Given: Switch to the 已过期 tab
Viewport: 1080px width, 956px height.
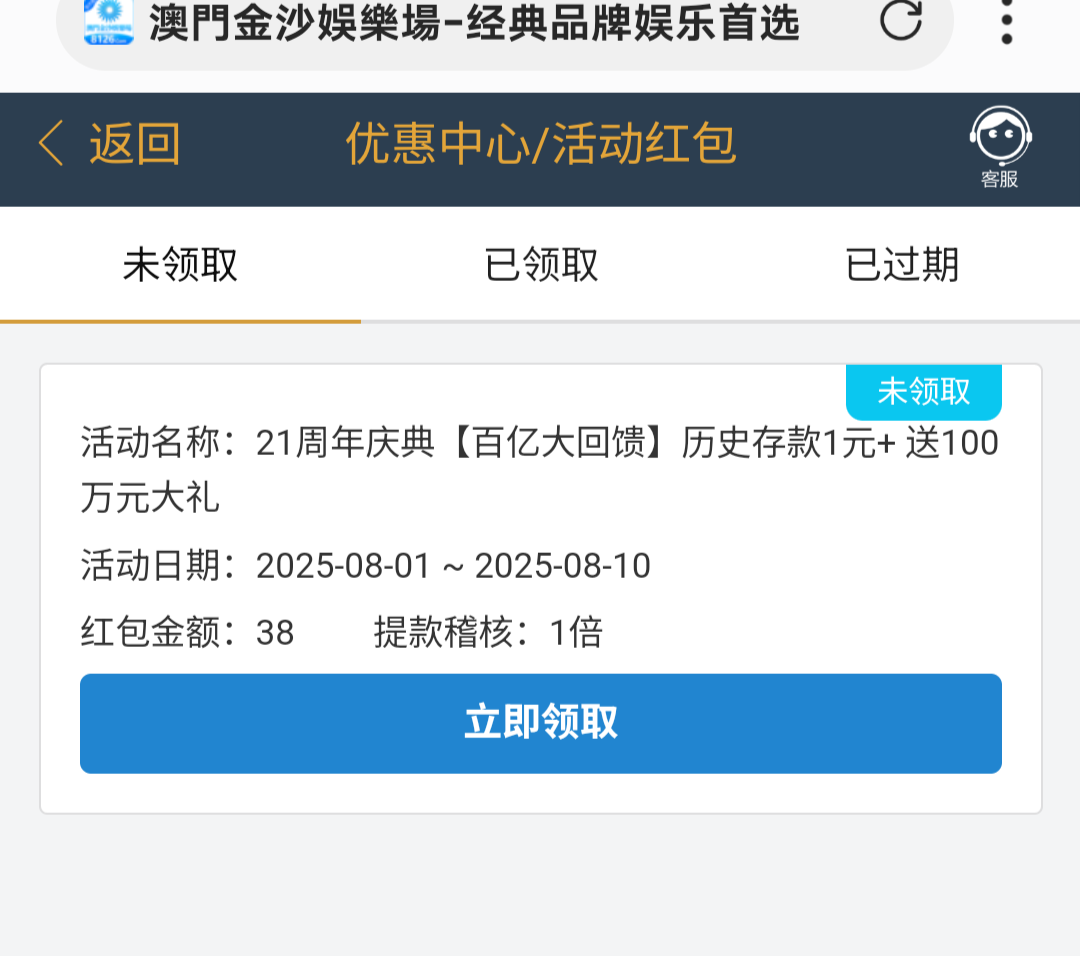Looking at the screenshot, I should [x=902, y=266].
